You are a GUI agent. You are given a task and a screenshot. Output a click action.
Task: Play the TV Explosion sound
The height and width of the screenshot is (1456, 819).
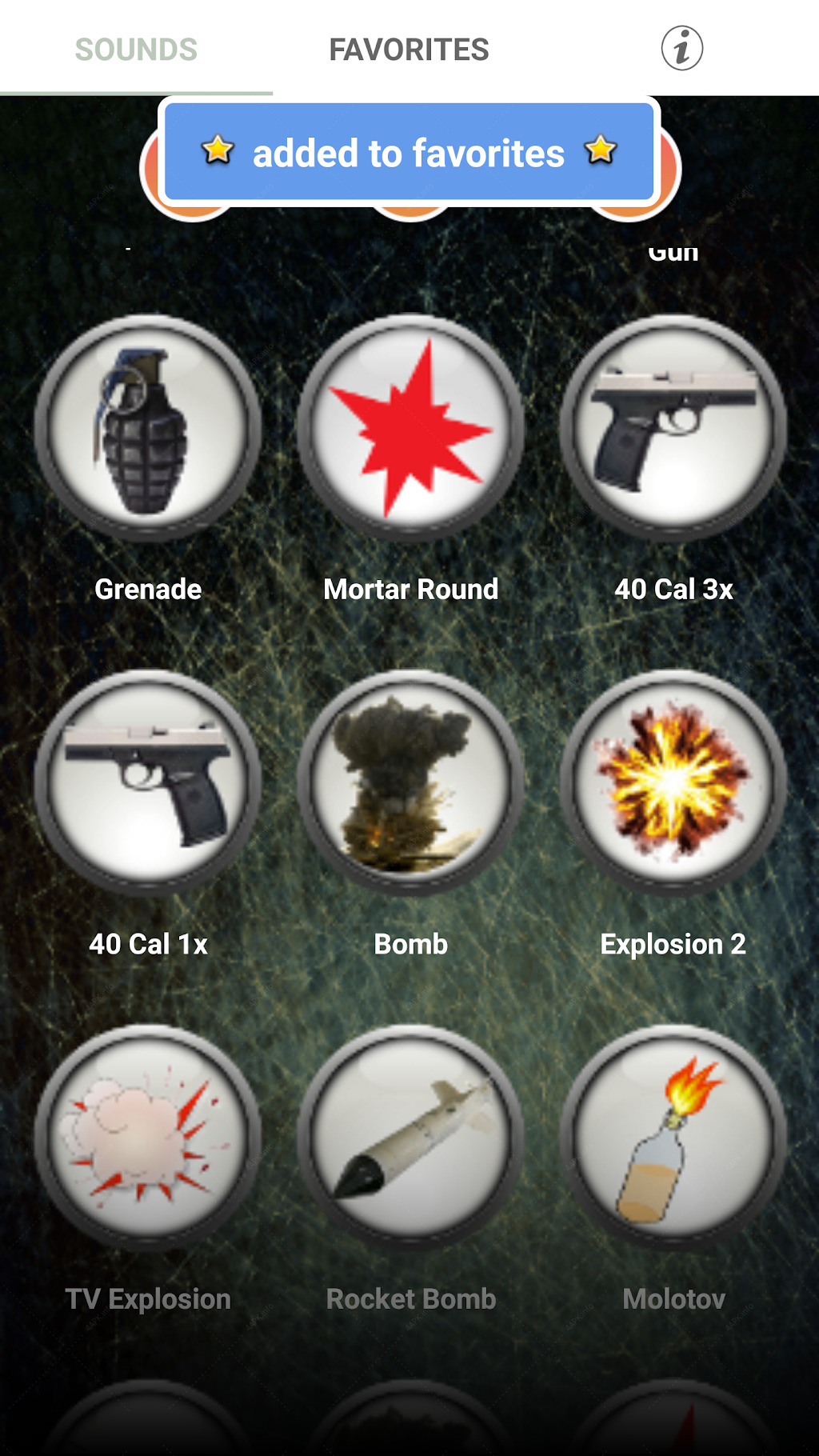(x=148, y=1138)
